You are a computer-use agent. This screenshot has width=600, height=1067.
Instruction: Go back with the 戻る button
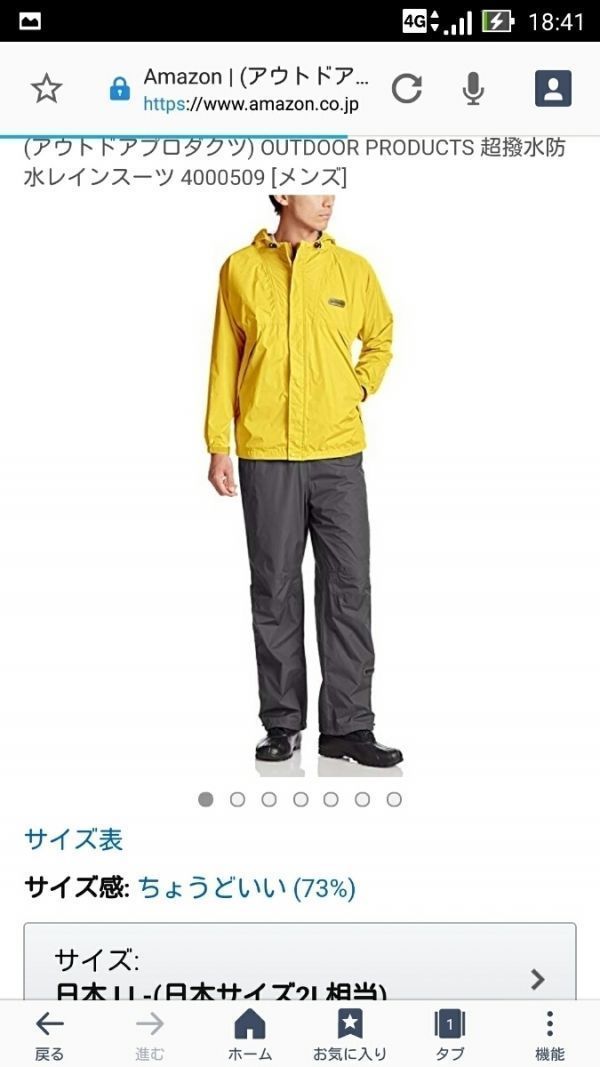pos(49,1034)
